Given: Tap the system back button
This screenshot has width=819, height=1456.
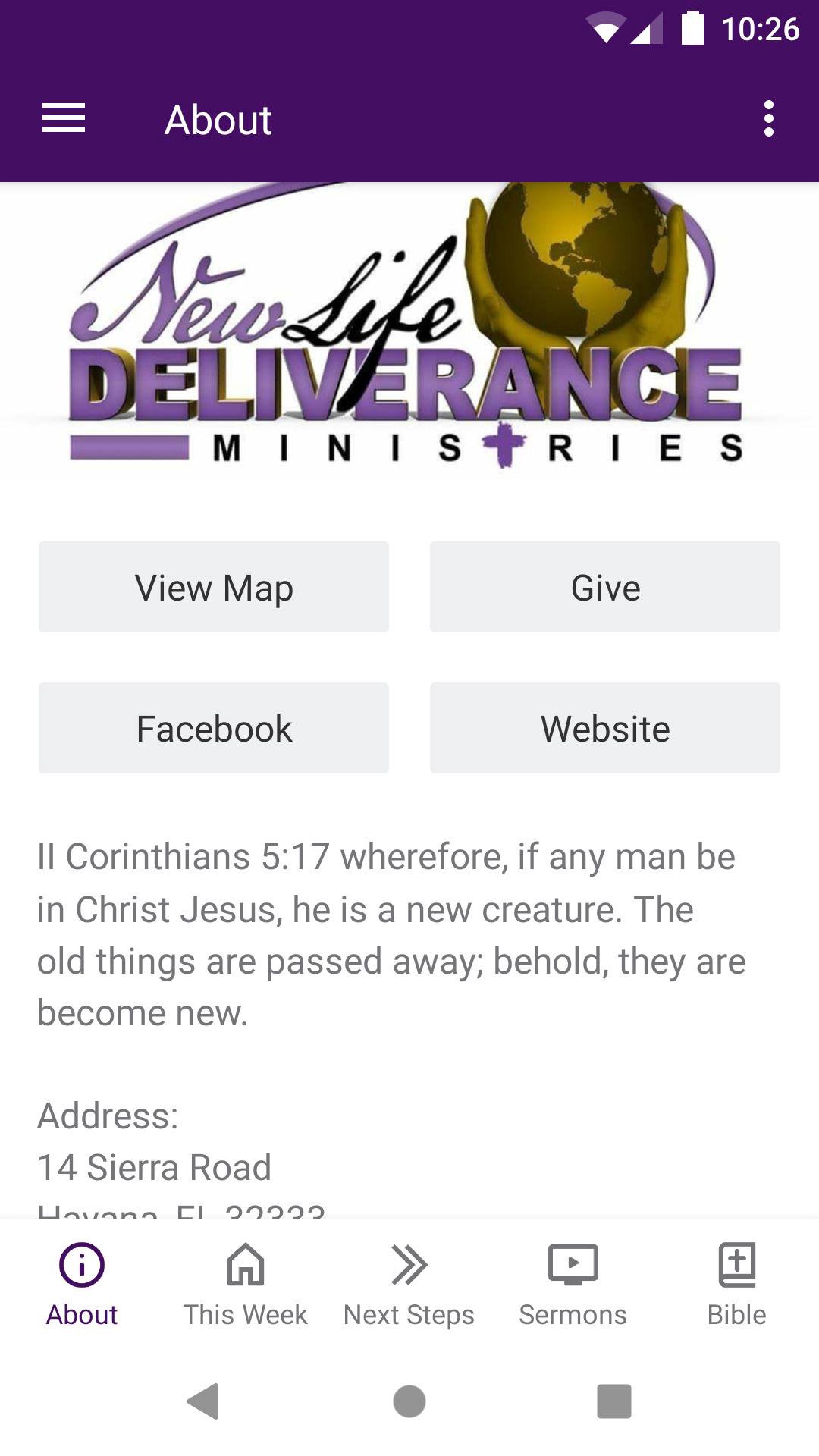Looking at the screenshot, I should coord(203,1401).
